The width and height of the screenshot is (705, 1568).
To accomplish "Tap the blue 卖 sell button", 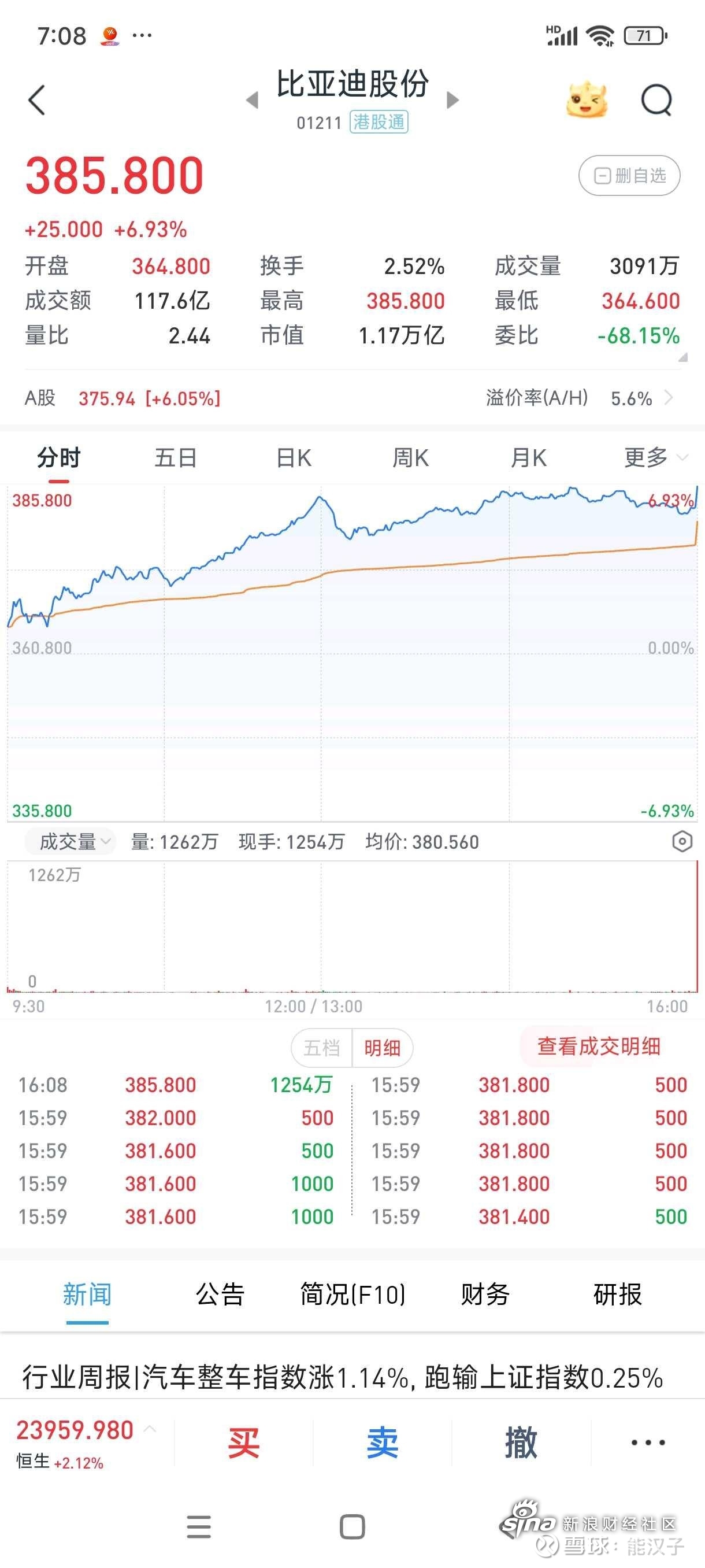I will 382,1442.
